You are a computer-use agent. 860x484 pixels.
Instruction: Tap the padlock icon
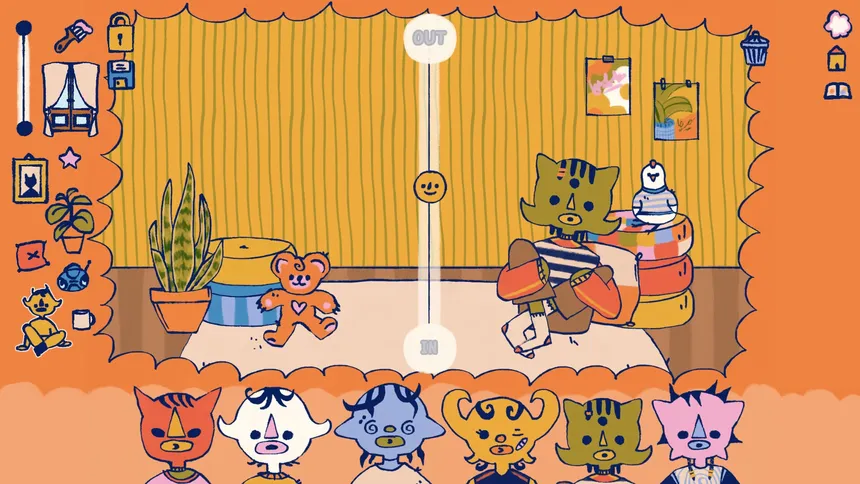tap(120, 32)
